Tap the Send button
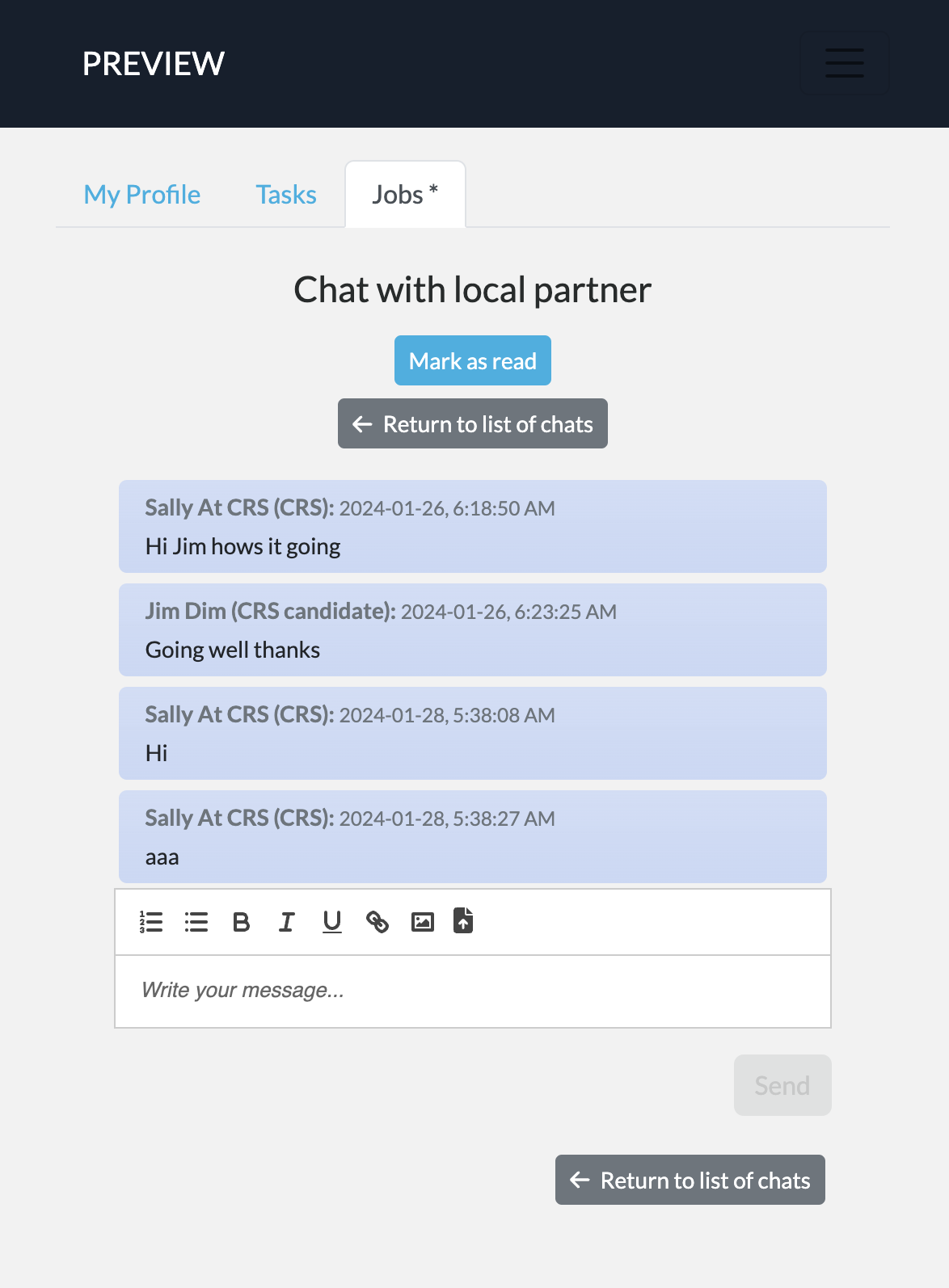The height and width of the screenshot is (1288, 949). [782, 1085]
